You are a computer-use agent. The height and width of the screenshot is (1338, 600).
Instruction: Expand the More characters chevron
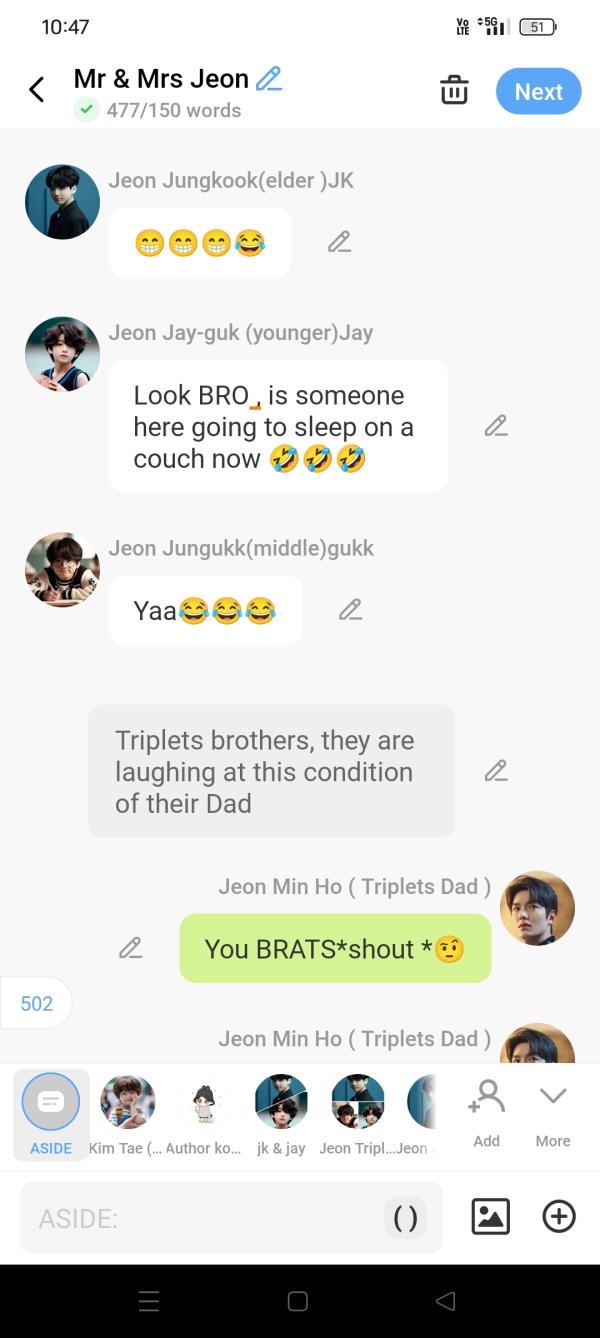[x=553, y=1114]
